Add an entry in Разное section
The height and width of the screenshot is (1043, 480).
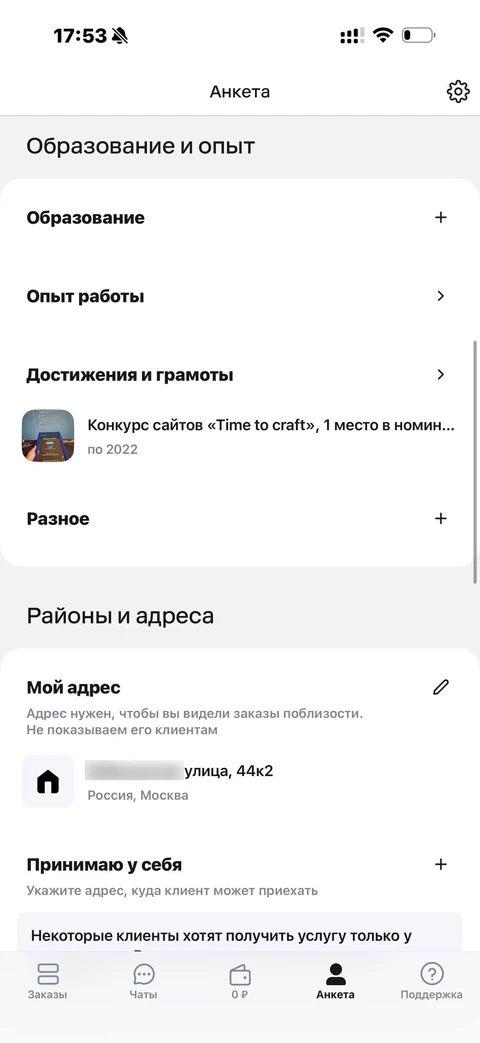[x=440, y=518]
